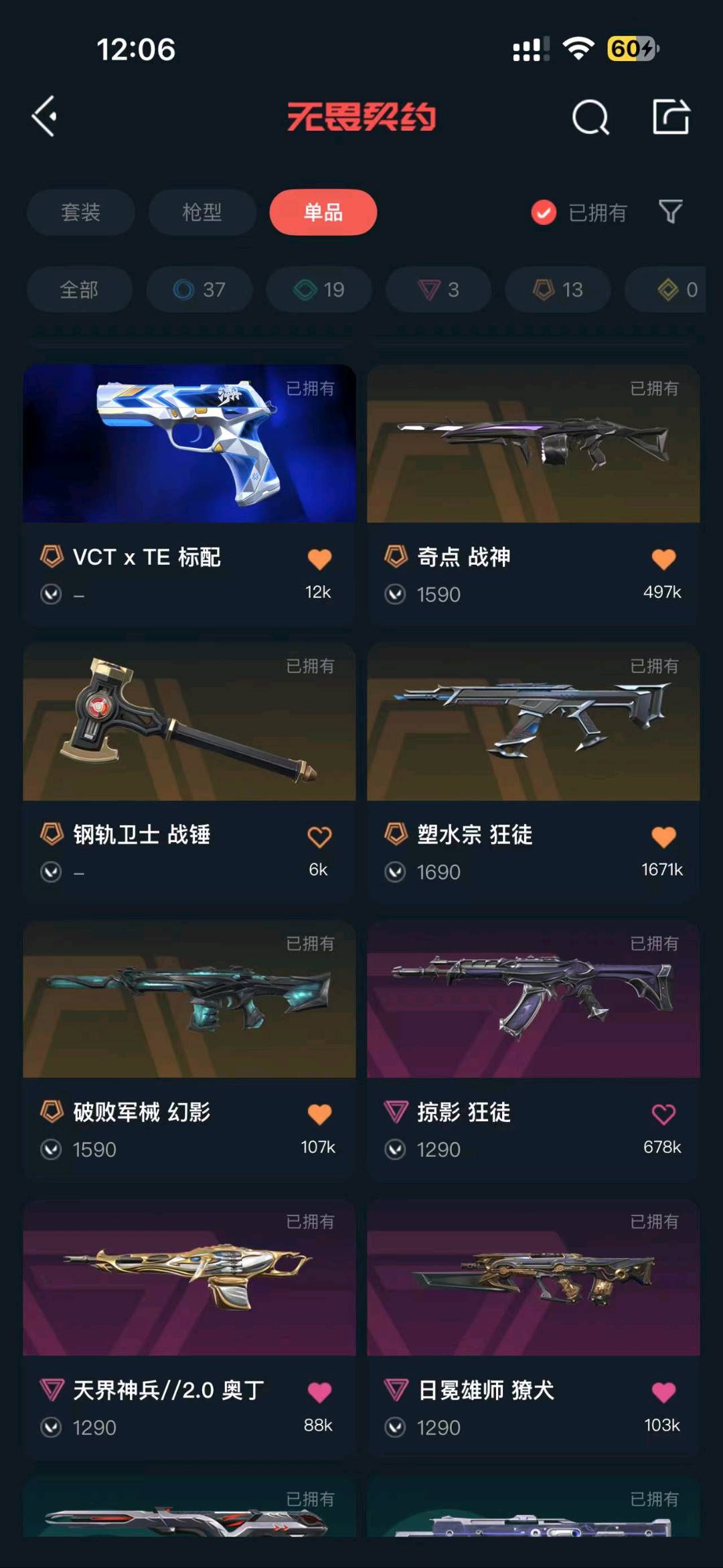Screen dimensions: 723x1568
Task: Filter by the pink tier chip 3
Action: point(438,289)
